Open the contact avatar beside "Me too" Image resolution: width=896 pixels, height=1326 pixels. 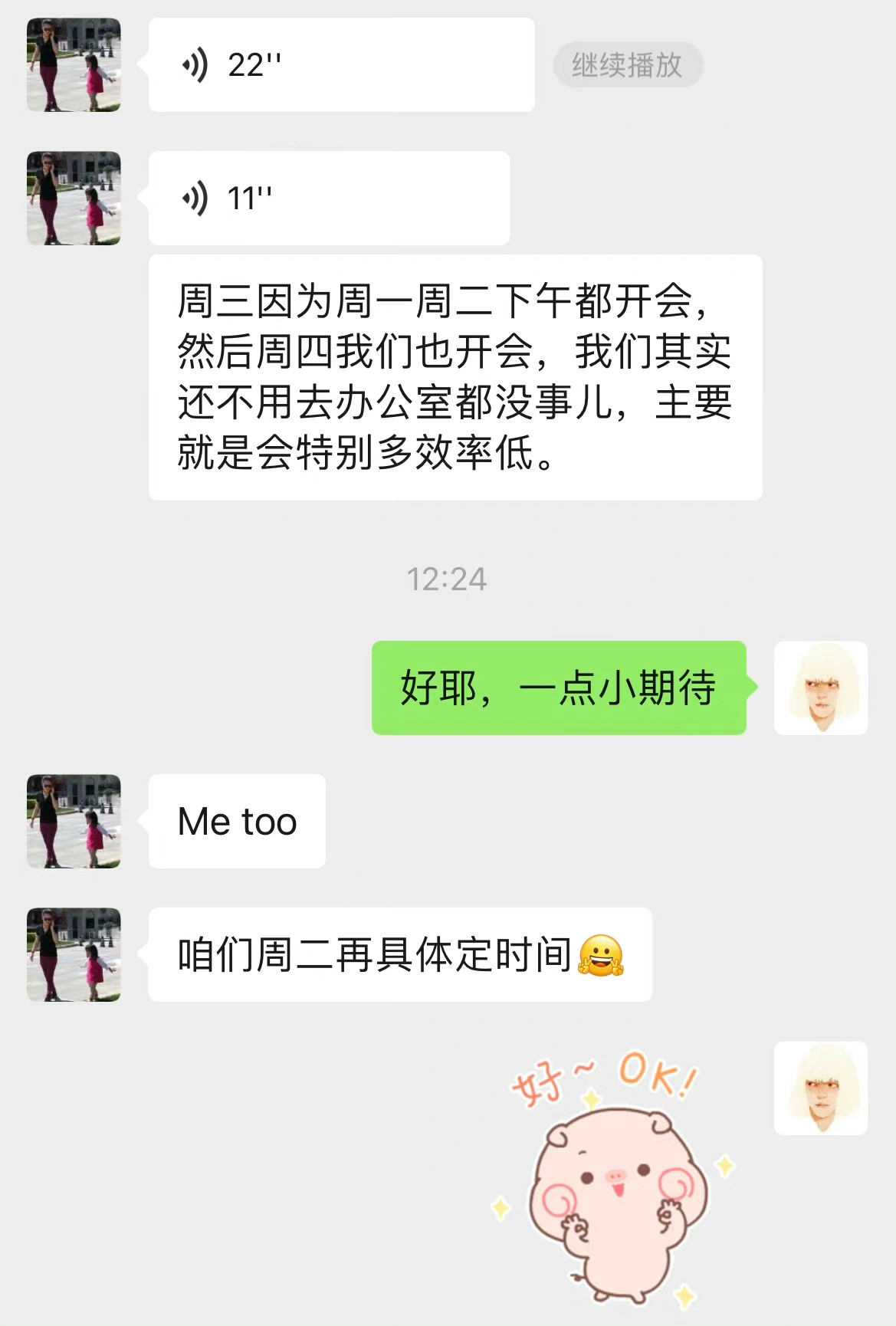tap(74, 821)
